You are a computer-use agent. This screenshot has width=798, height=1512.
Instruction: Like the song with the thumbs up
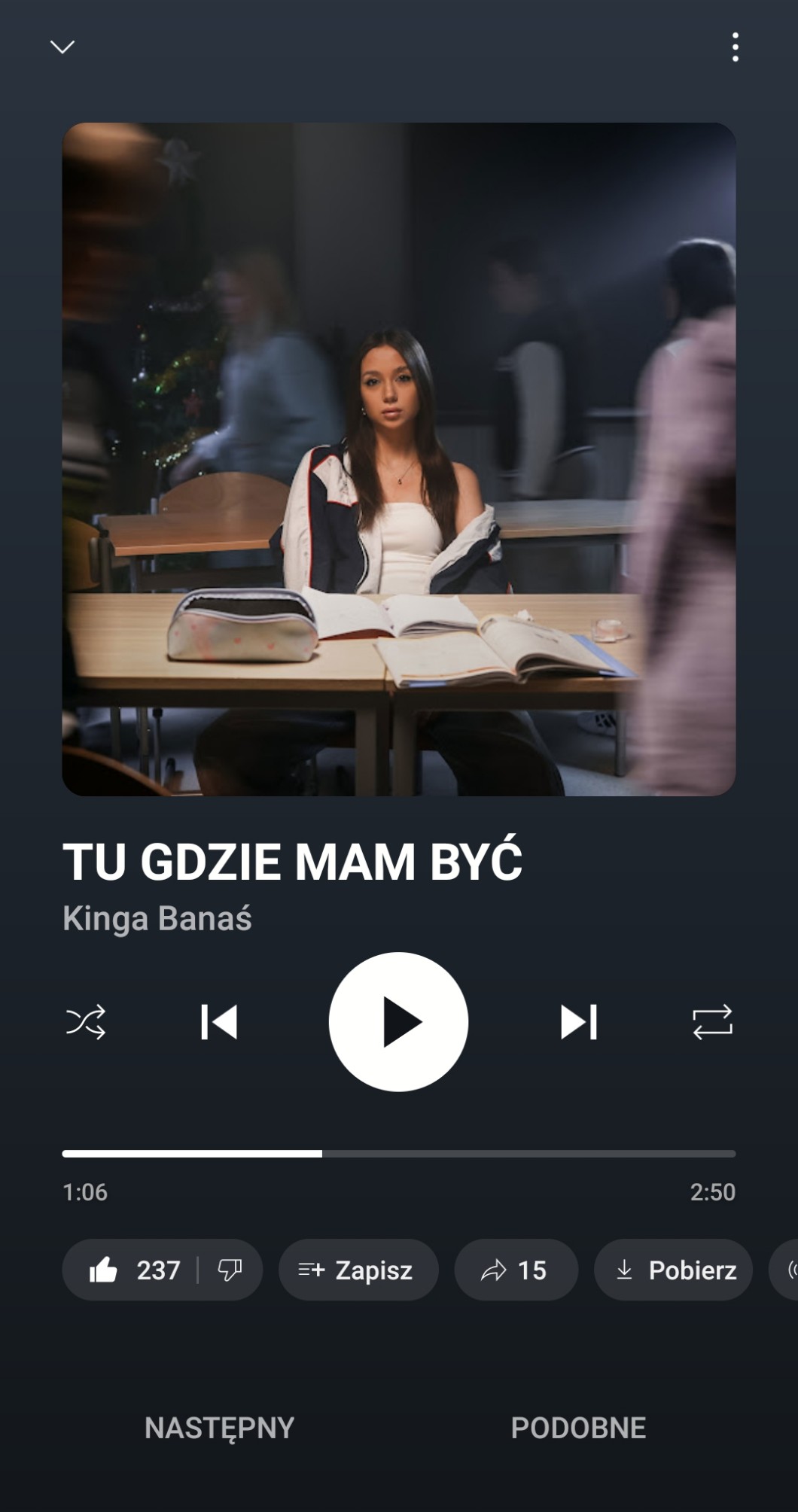click(x=120, y=1270)
